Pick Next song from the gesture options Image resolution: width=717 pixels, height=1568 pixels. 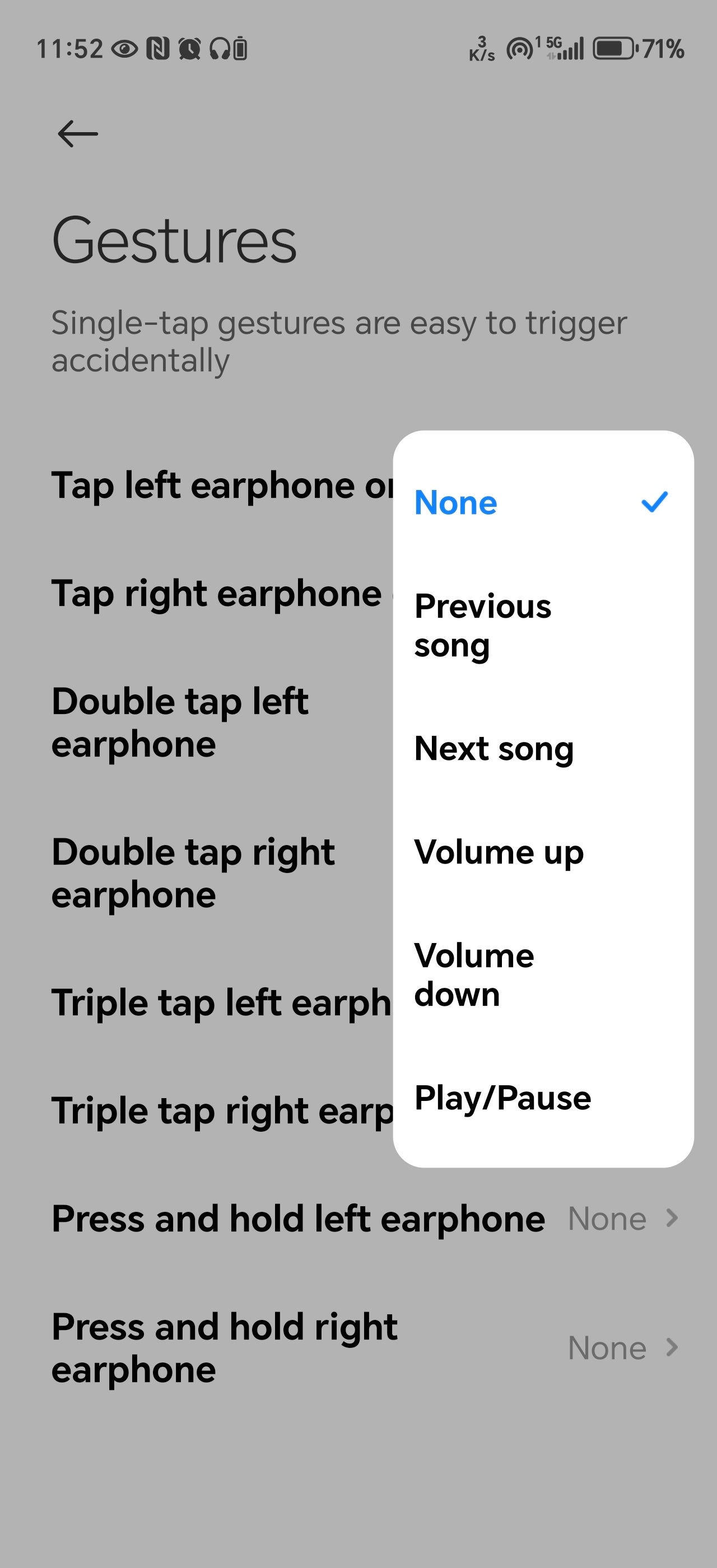tap(542, 748)
